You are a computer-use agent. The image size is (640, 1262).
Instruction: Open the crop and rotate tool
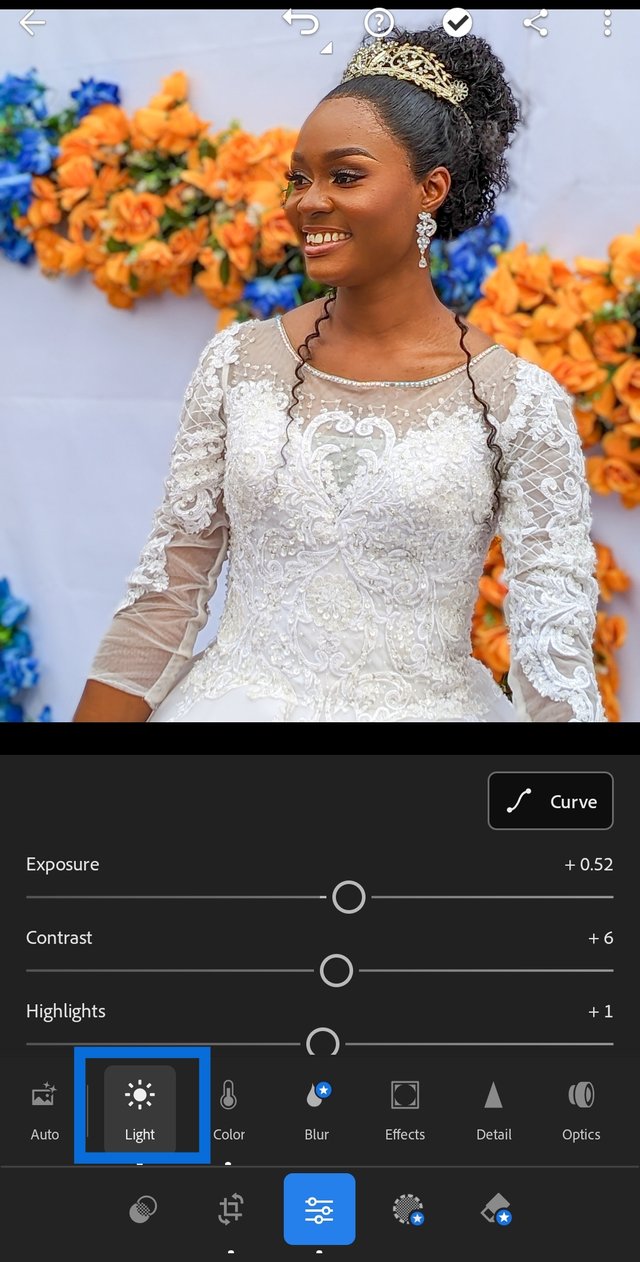coord(231,1210)
